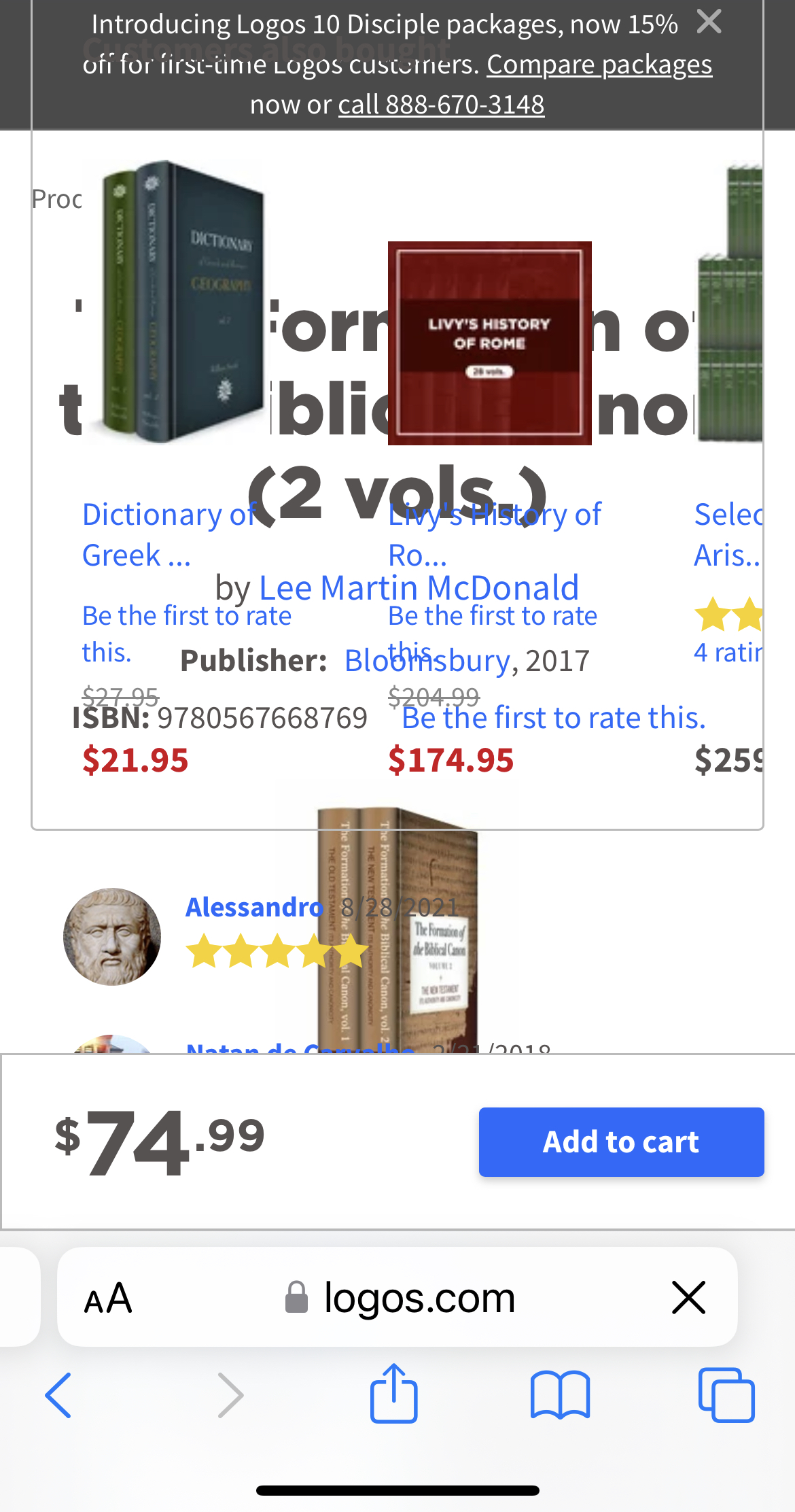
Task: Open Safari bookmarks
Action: 560,1395
